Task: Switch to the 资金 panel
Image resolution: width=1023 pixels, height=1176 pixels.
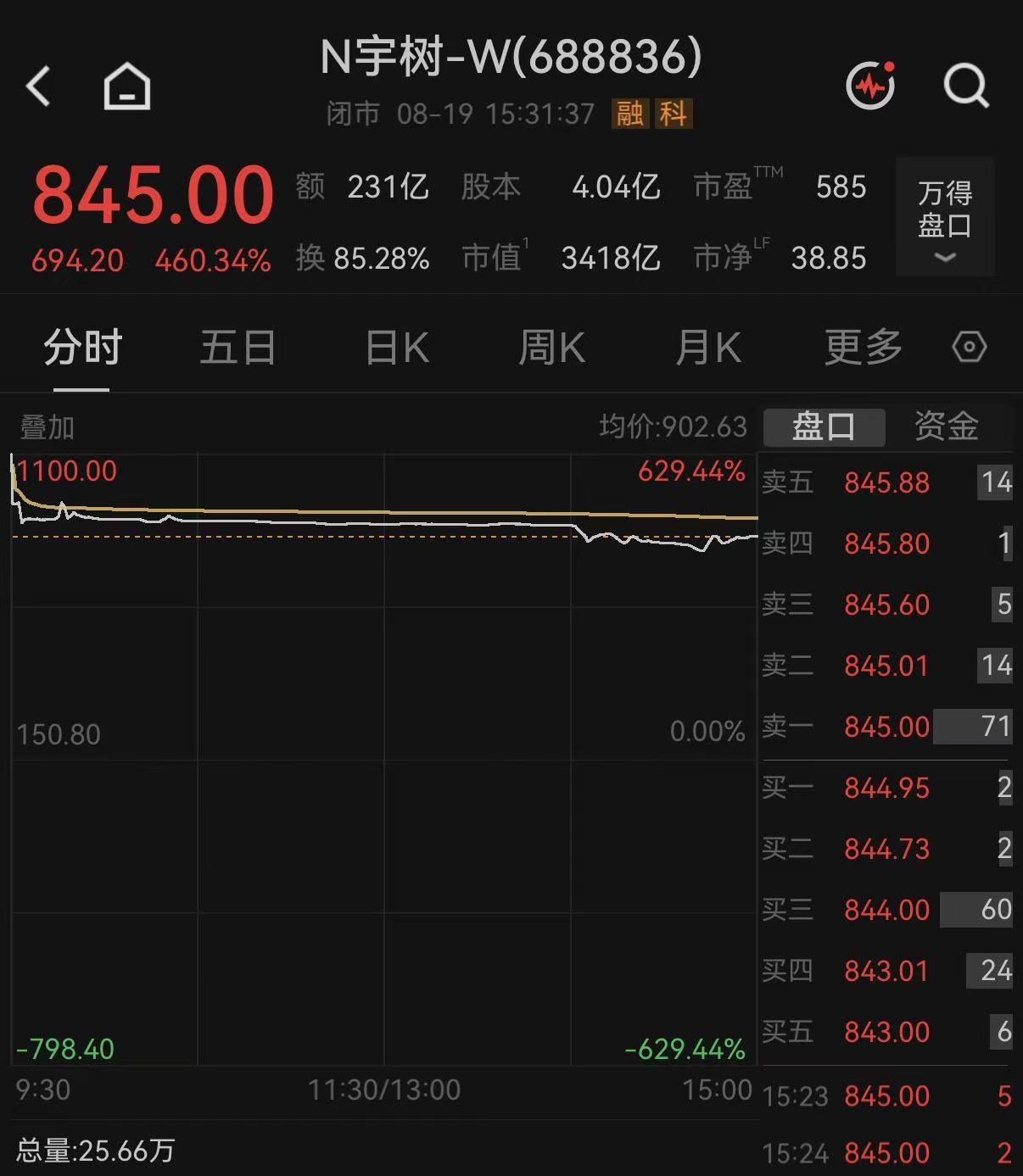Action: [x=947, y=426]
